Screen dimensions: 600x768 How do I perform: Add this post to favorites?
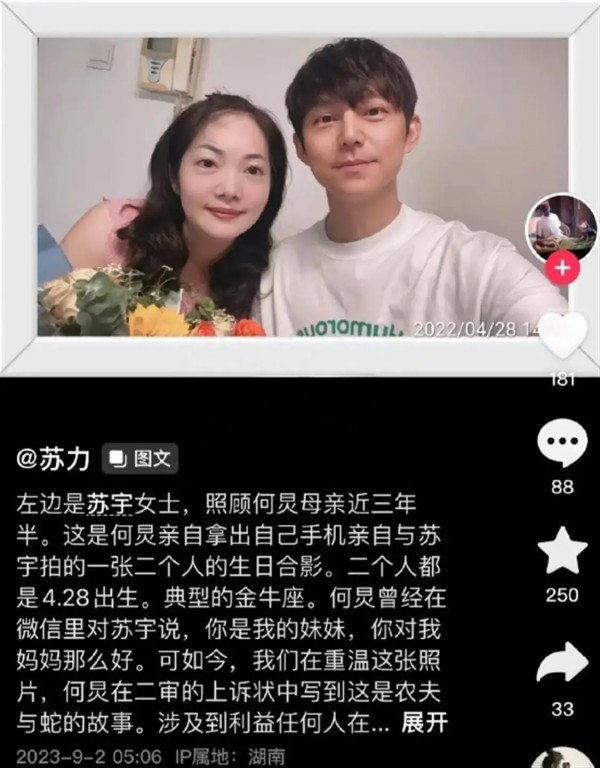click(563, 552)
